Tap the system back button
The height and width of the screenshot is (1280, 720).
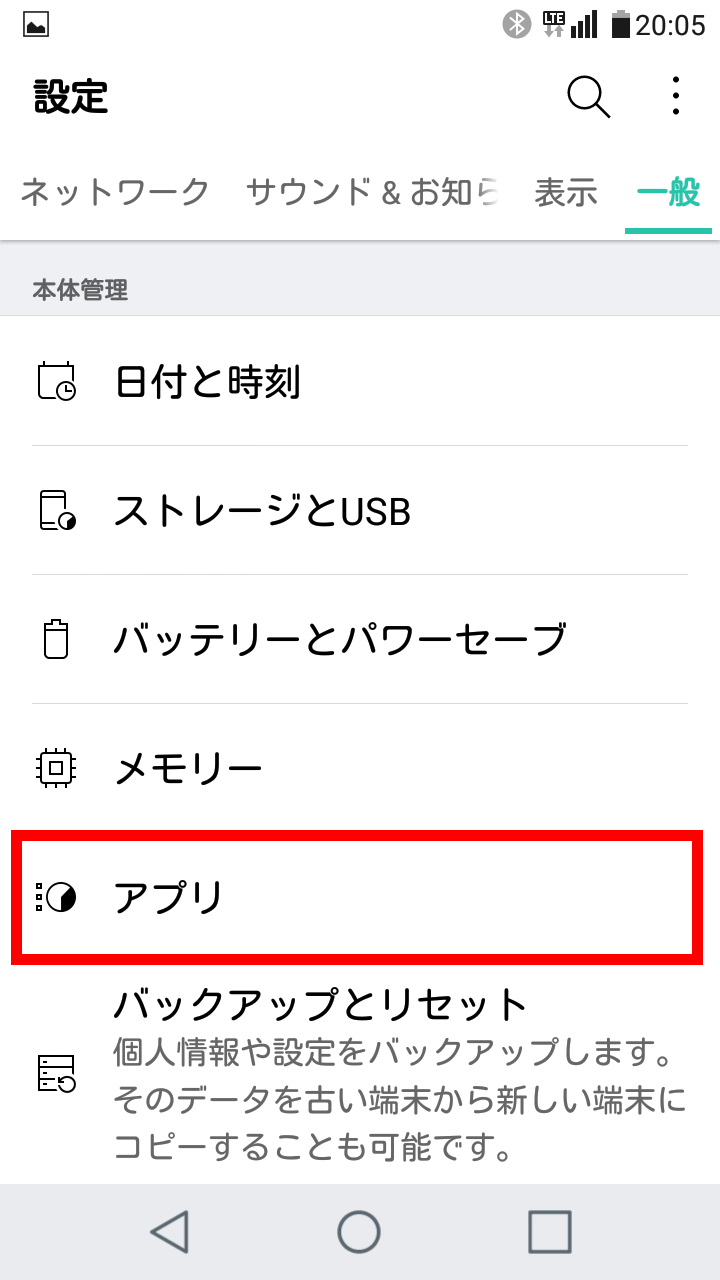[169, 1231]
